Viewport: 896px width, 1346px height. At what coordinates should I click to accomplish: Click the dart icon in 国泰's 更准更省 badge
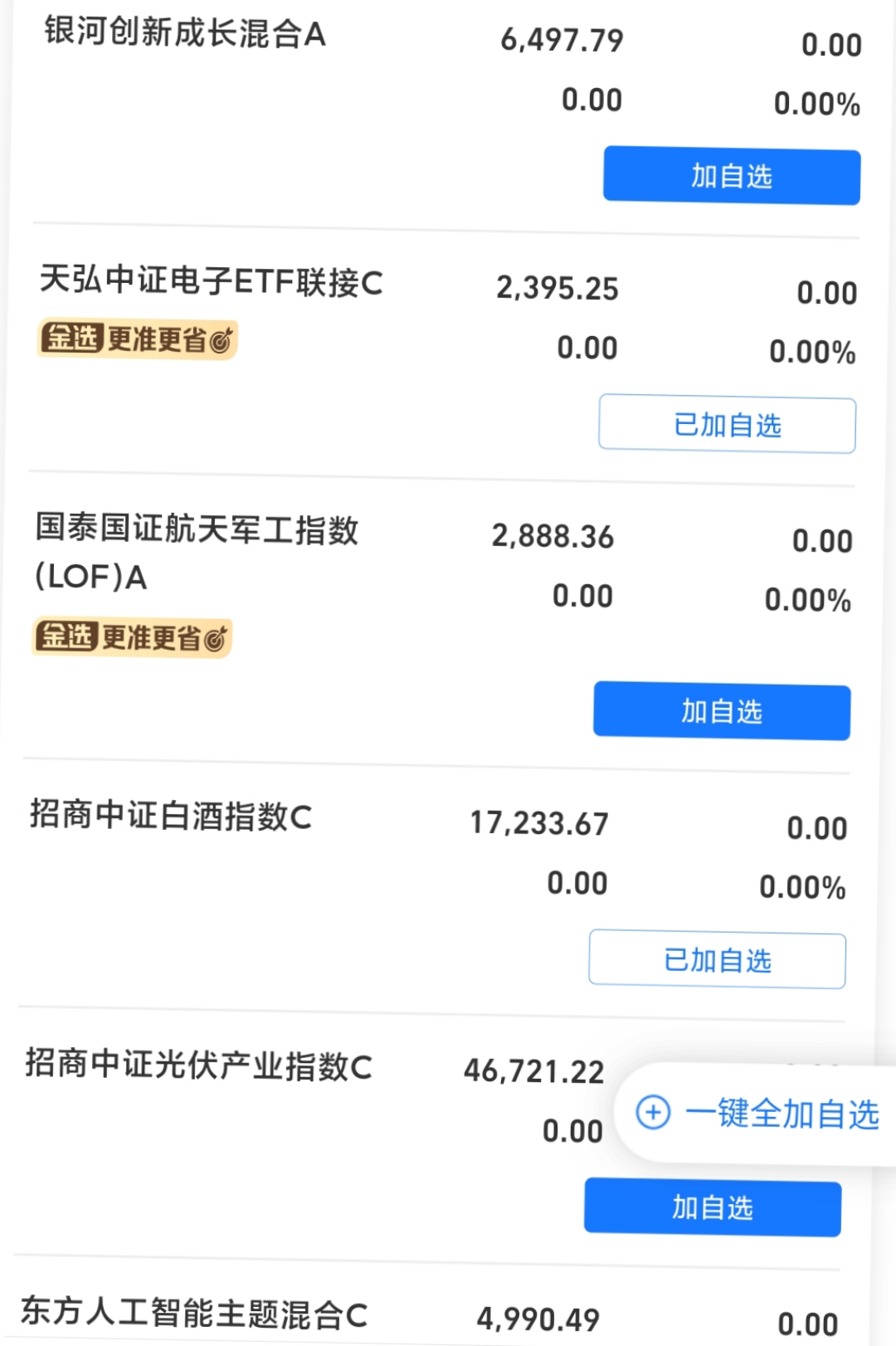(217, 638)
